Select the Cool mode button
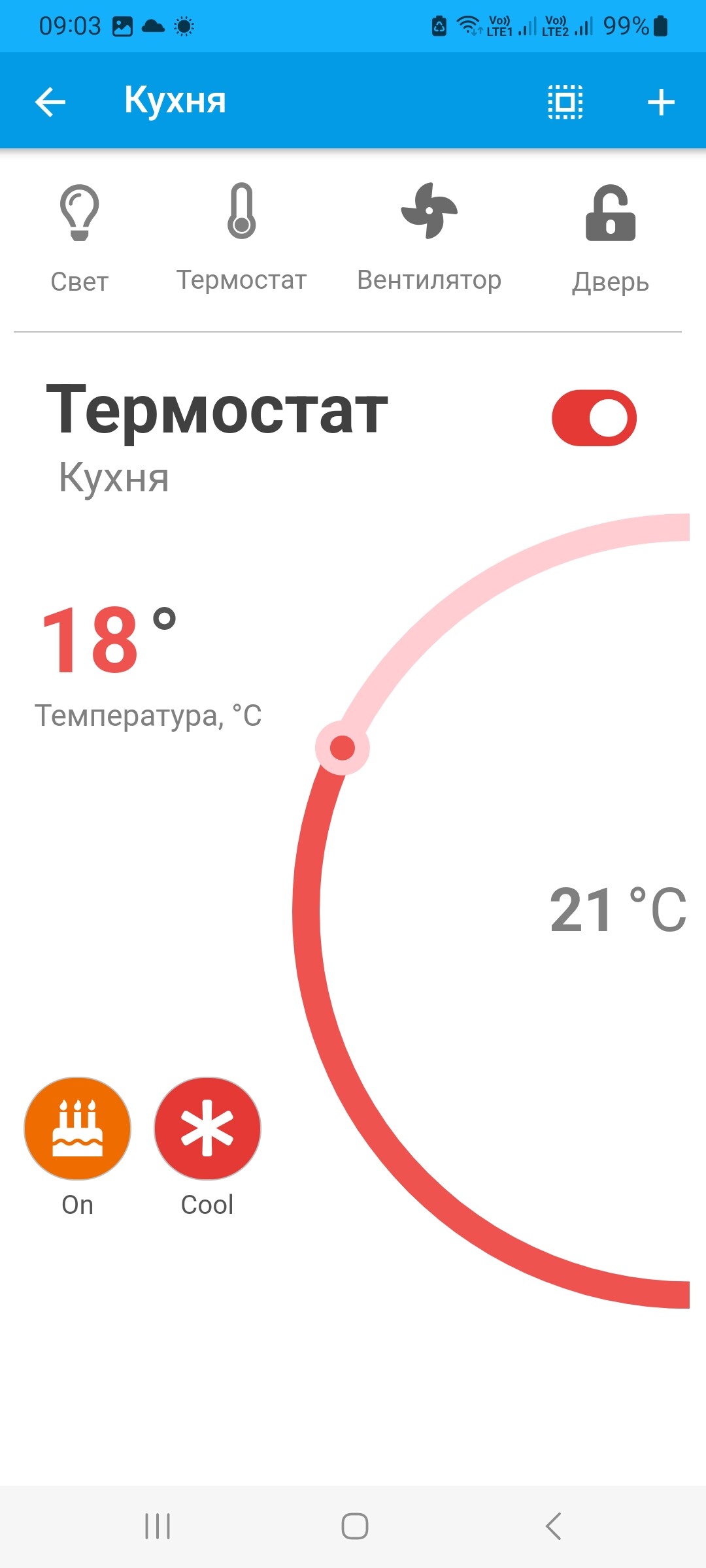Viewport: 706px width, 1568px height. [x=207, y=1129]
